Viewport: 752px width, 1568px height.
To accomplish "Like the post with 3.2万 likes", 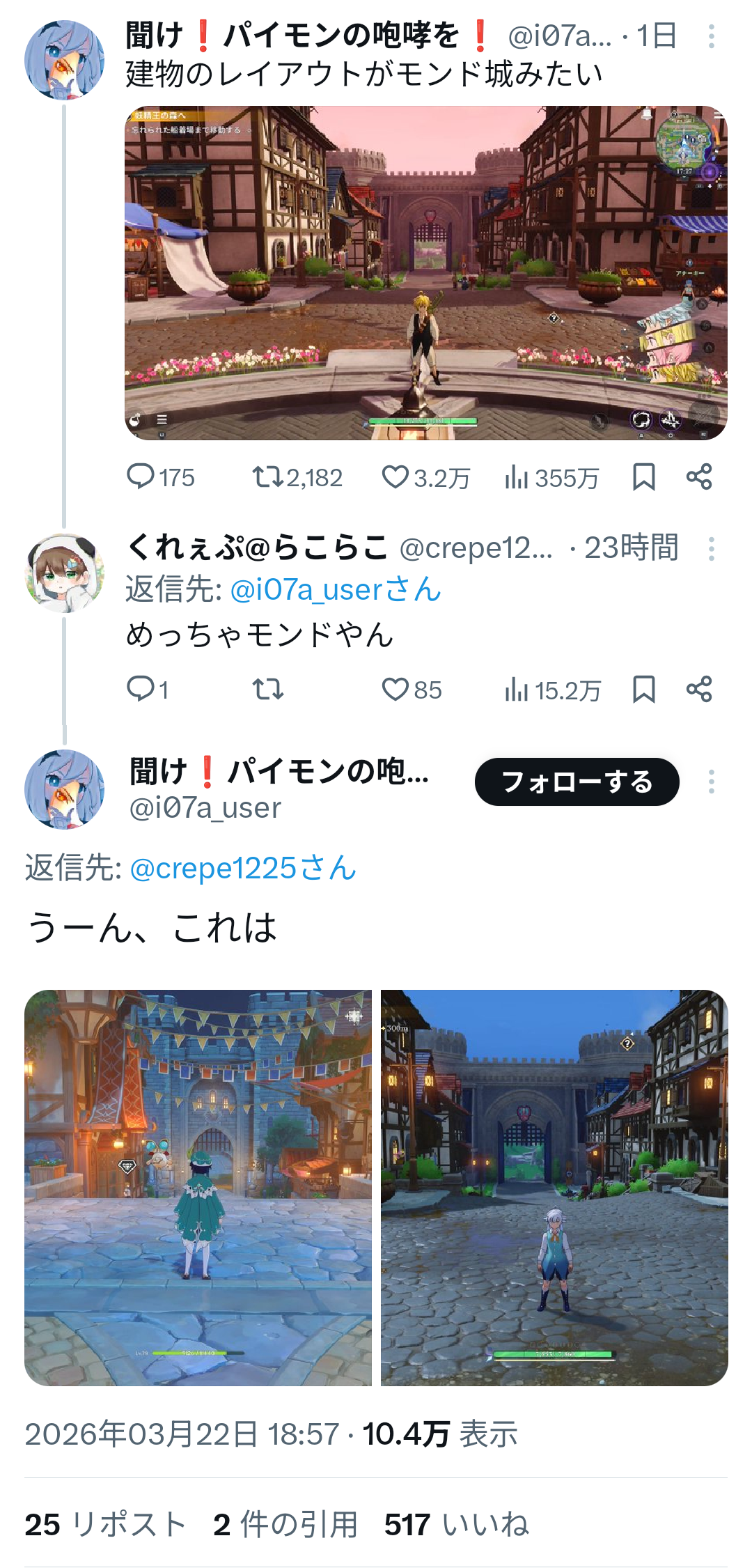I will (x=395, y=477).
